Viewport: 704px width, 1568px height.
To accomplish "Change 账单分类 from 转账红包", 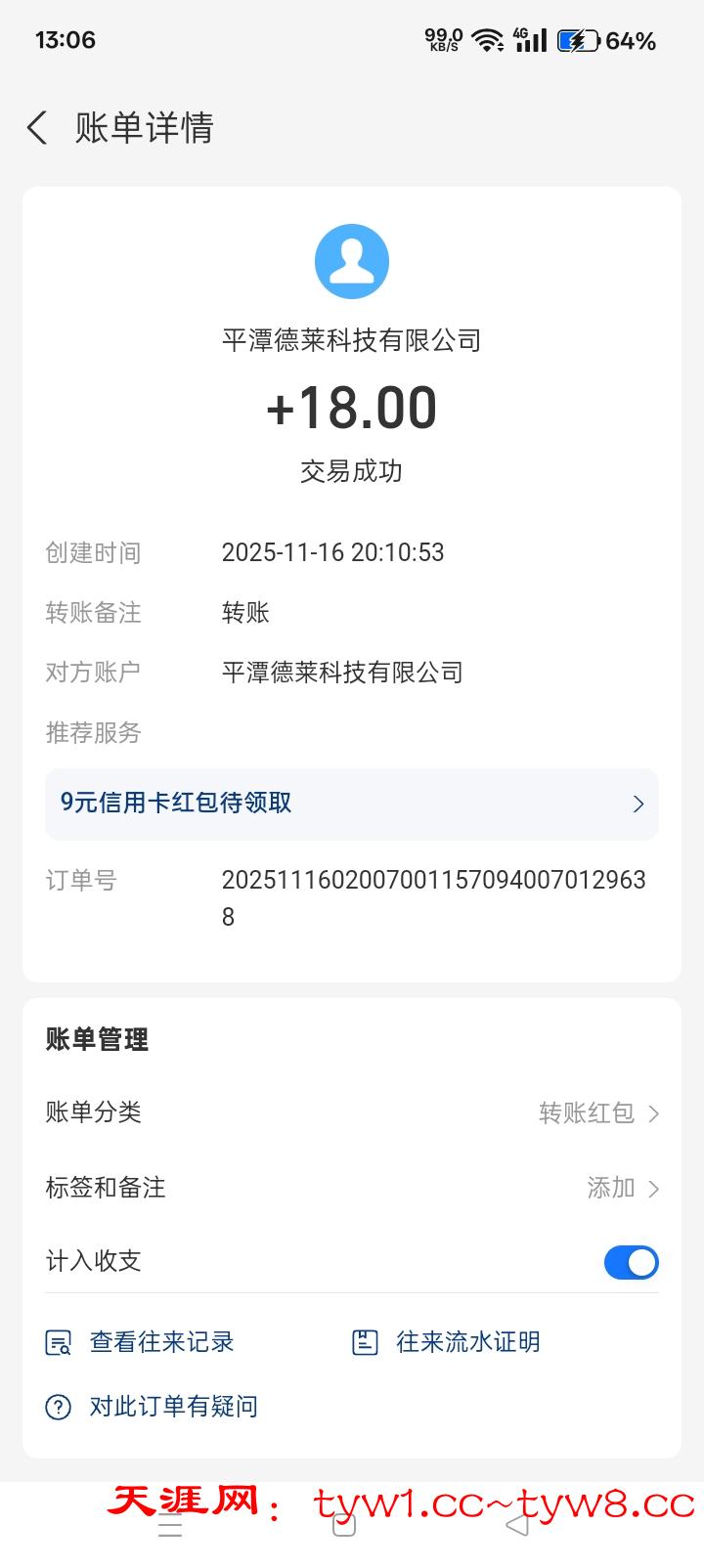I will tap(598, 1112).
